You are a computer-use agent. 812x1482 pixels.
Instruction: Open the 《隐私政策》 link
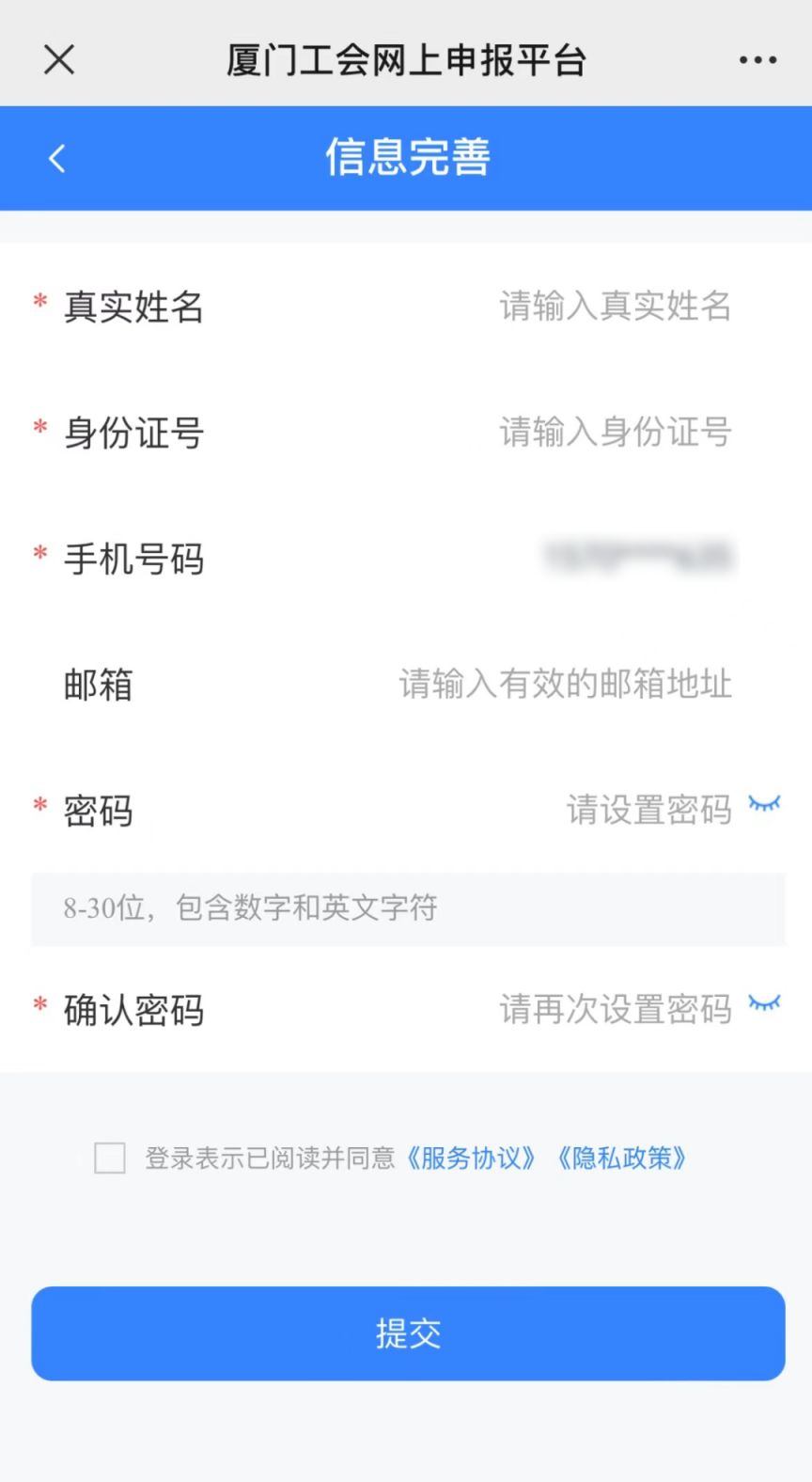621,1158
